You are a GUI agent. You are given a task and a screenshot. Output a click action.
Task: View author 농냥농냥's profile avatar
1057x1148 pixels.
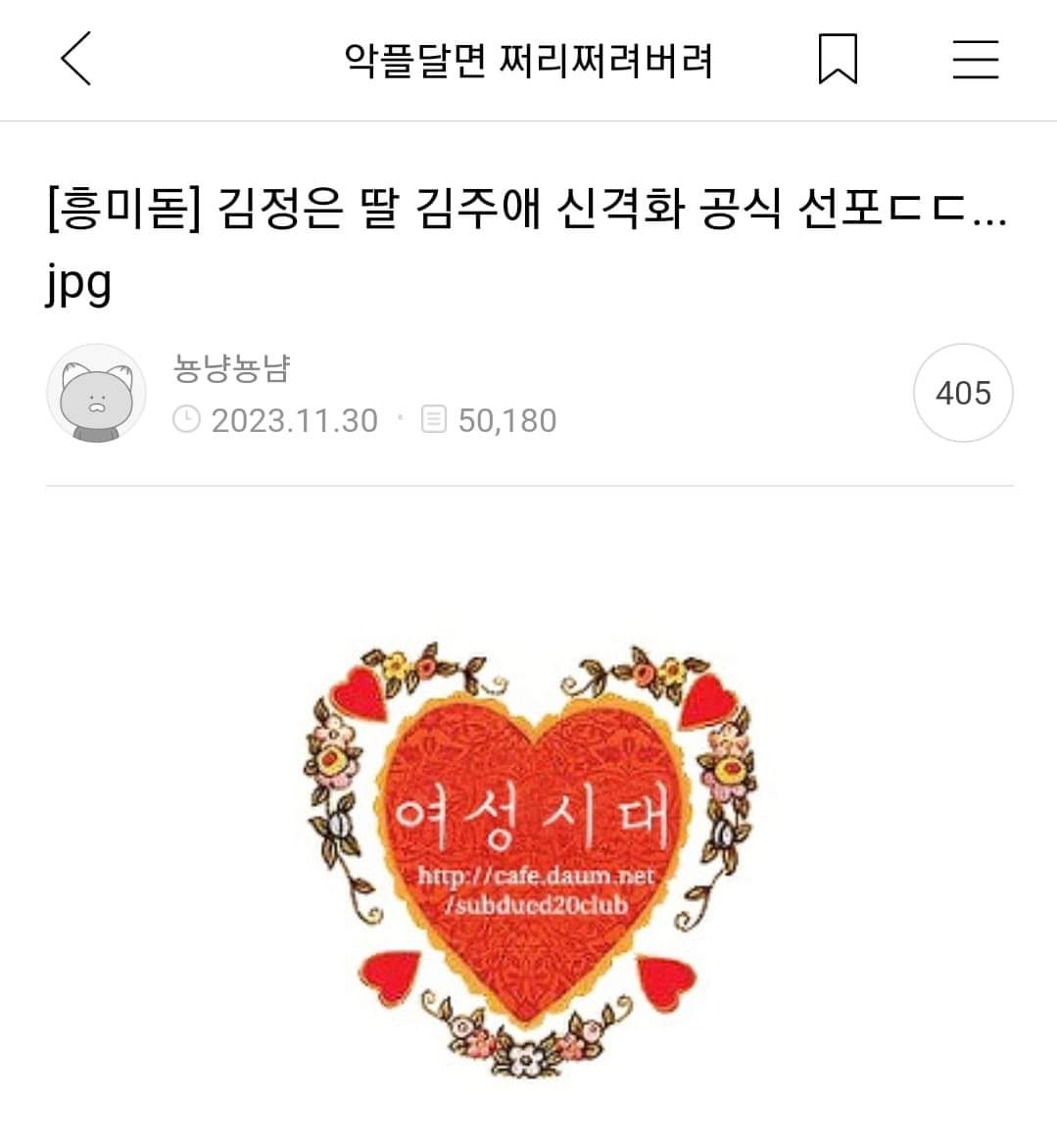(96, 393)
